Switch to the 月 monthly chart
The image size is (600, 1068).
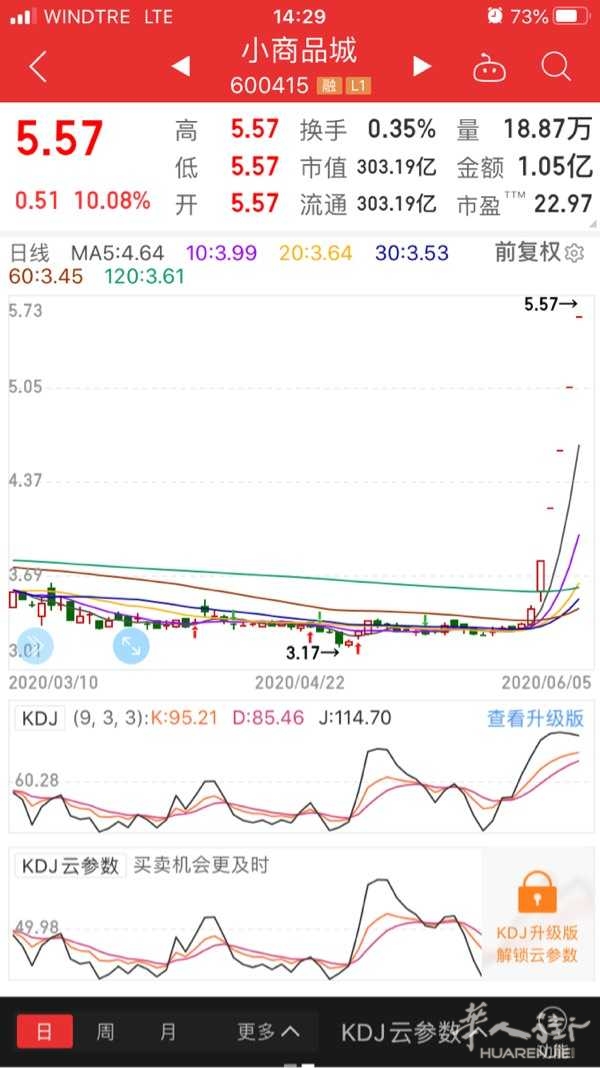[168, 1031]
